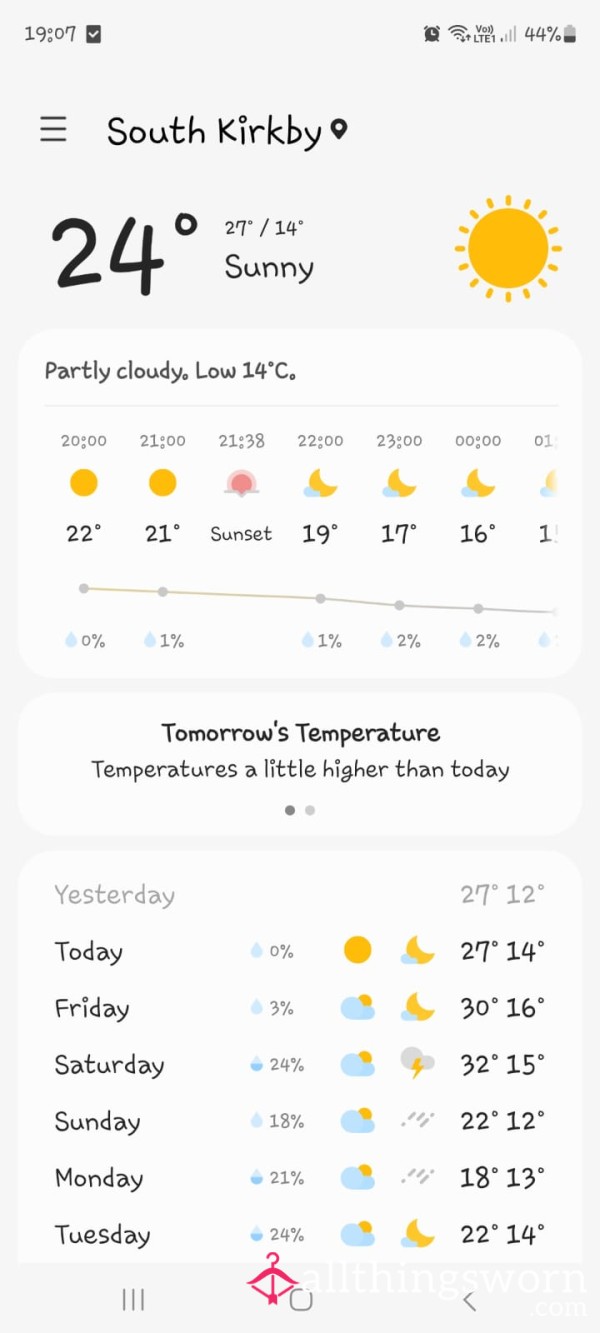Tap the second page indicator dot

(310, 810)
